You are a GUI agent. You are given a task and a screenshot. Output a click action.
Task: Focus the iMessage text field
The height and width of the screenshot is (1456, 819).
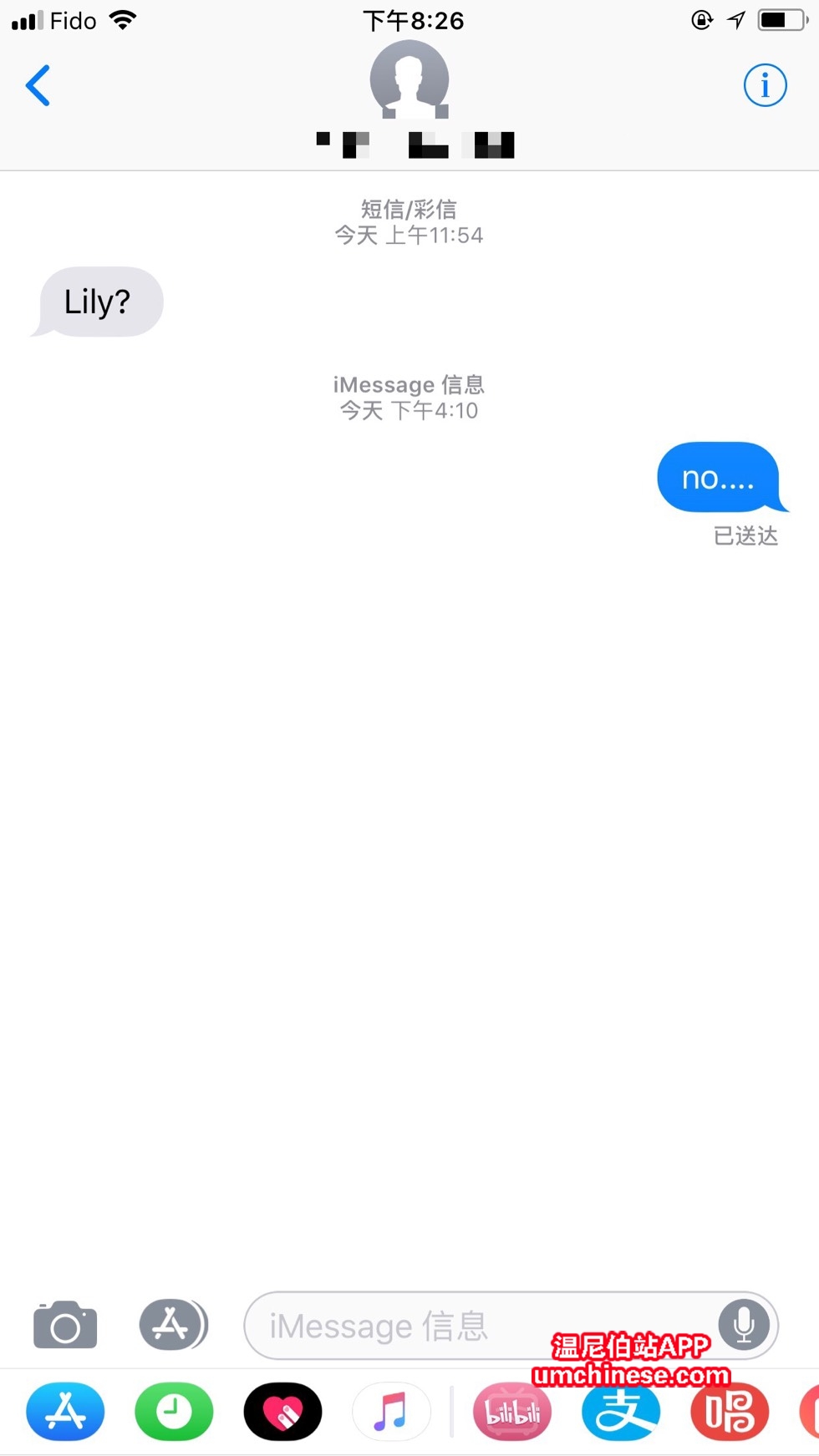(x=476, y=1326)
